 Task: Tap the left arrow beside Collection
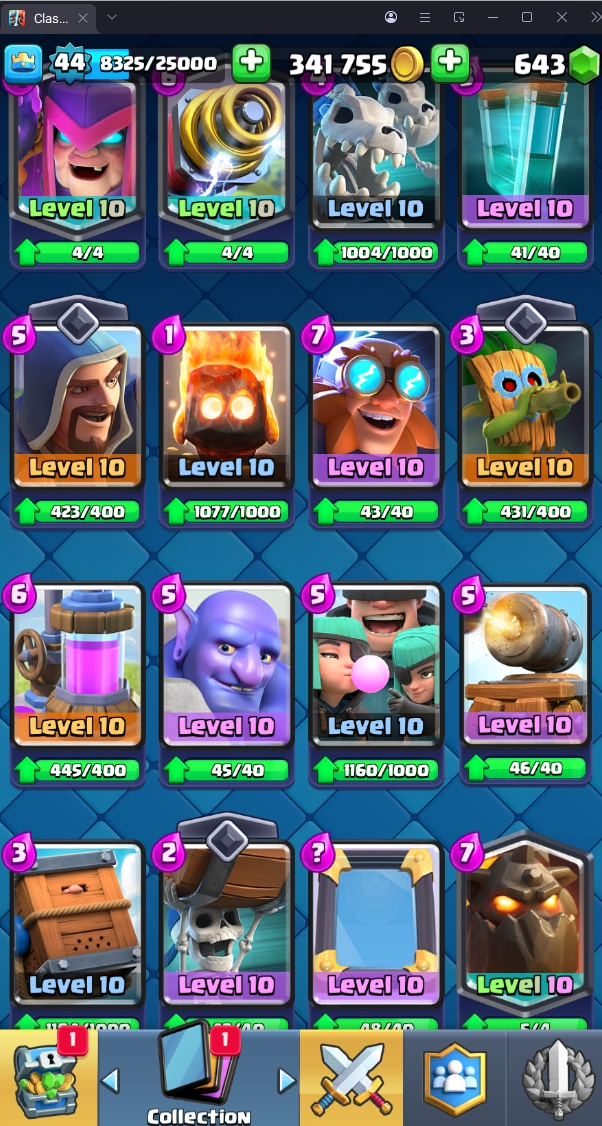pos(112,1080)
